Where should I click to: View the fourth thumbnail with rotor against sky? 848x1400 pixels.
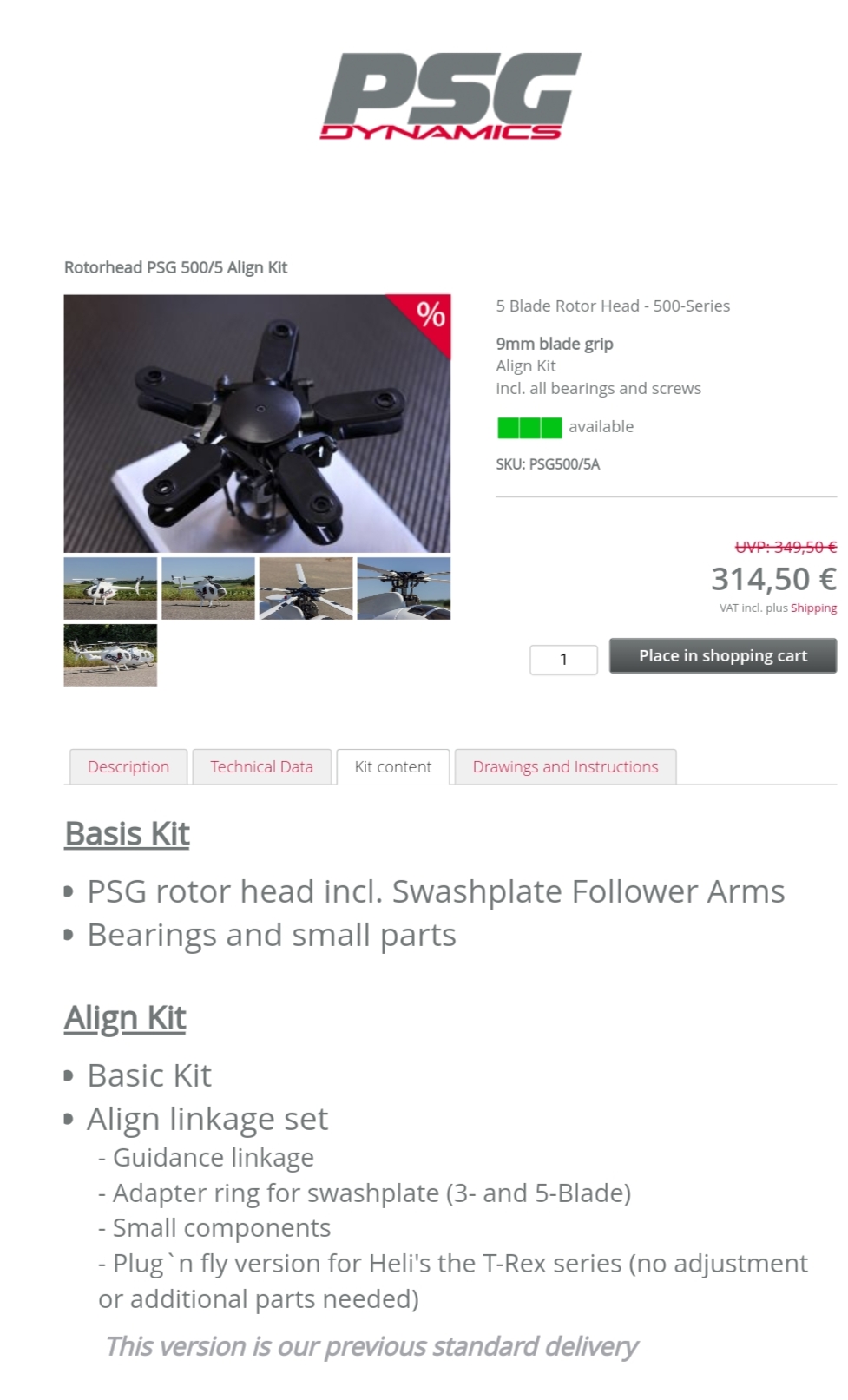tap(404, 588)
